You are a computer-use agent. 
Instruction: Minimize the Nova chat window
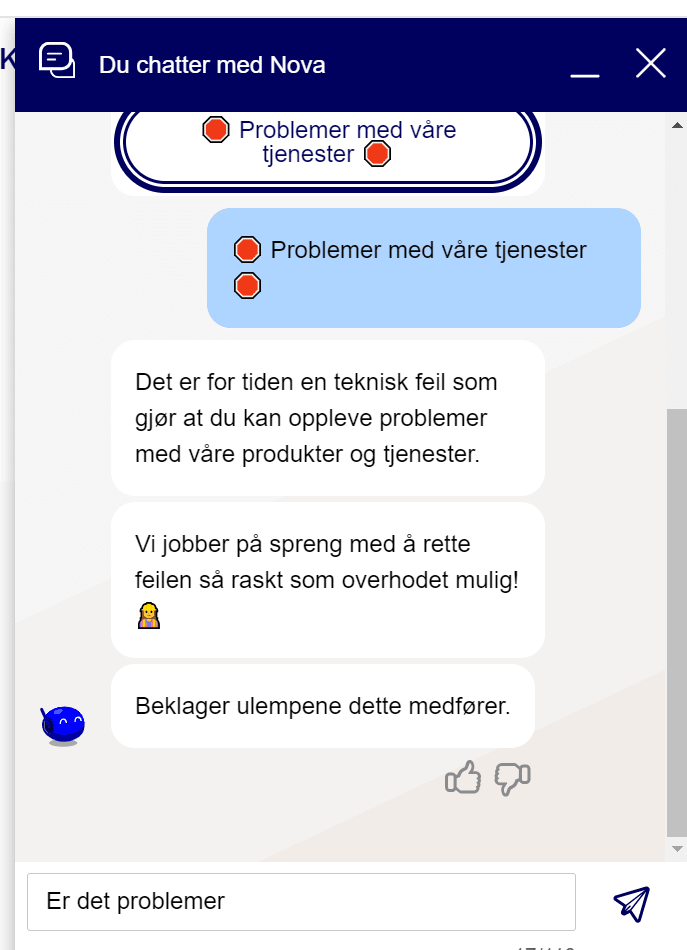[x=585, y=68]
